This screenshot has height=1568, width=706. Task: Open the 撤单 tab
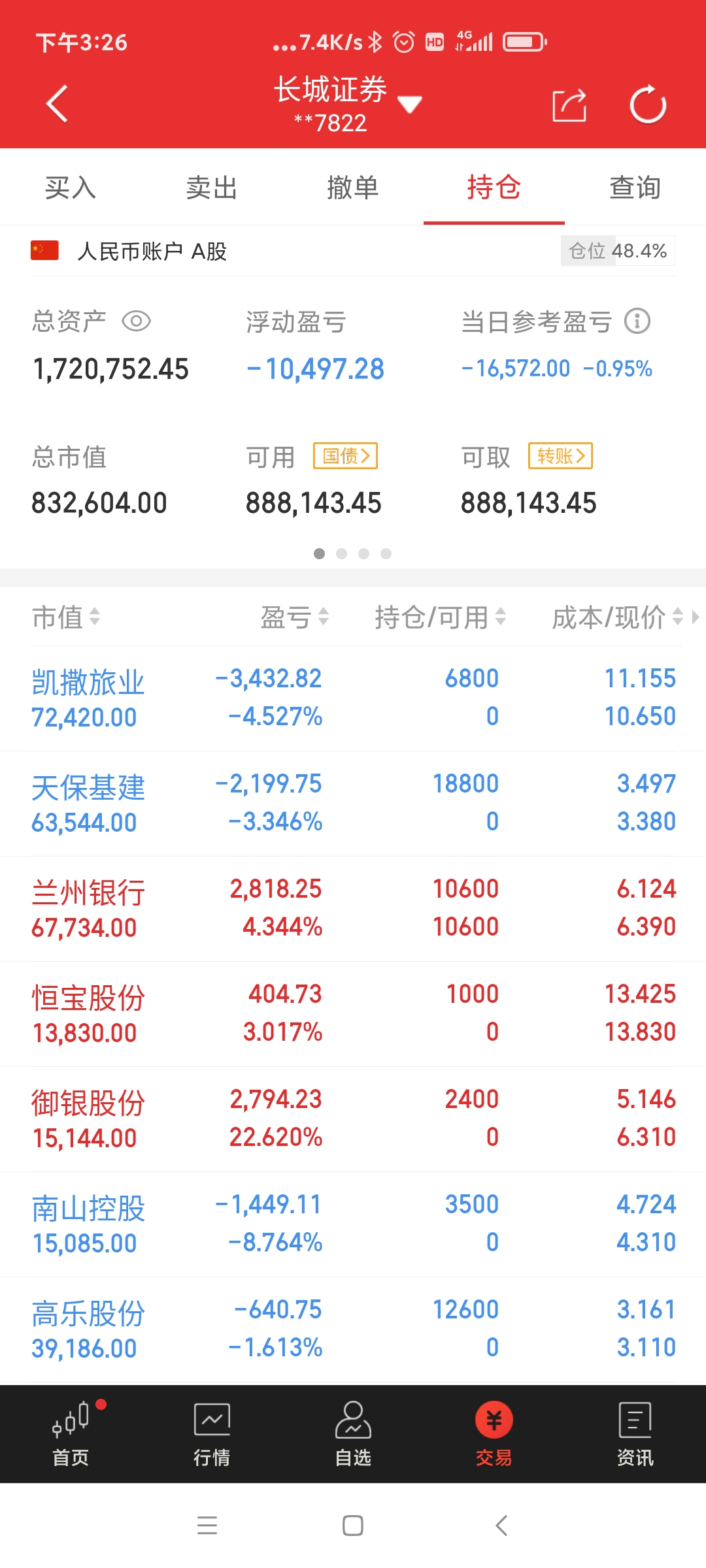pos(353,188)
